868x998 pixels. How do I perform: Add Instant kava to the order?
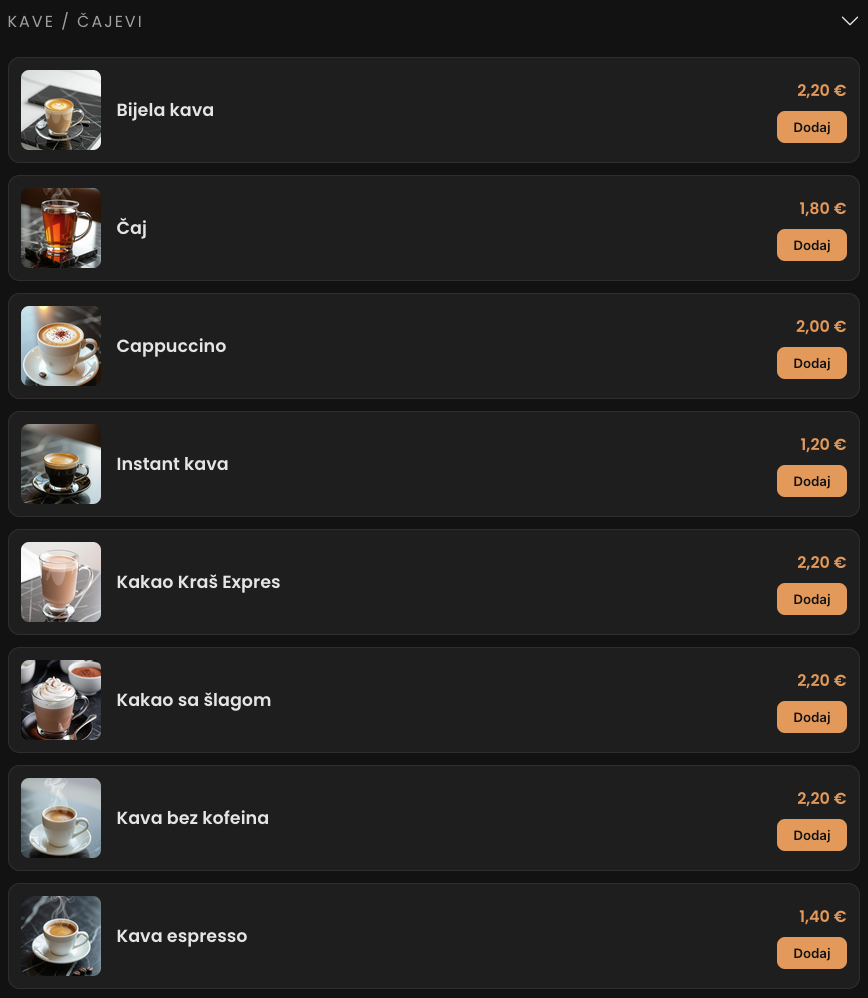(811, 481)
